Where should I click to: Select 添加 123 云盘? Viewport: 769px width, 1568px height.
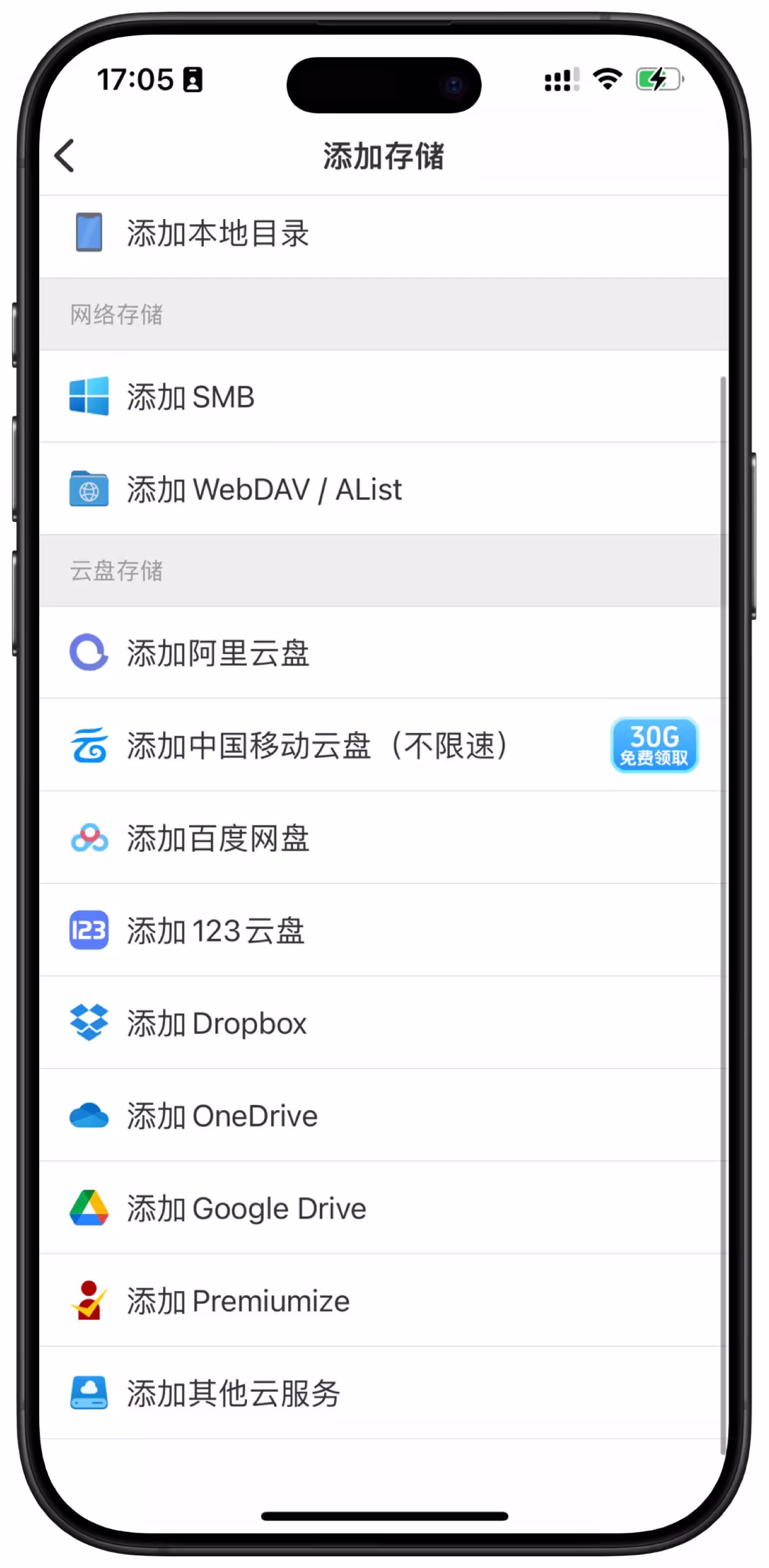[215, 930]
